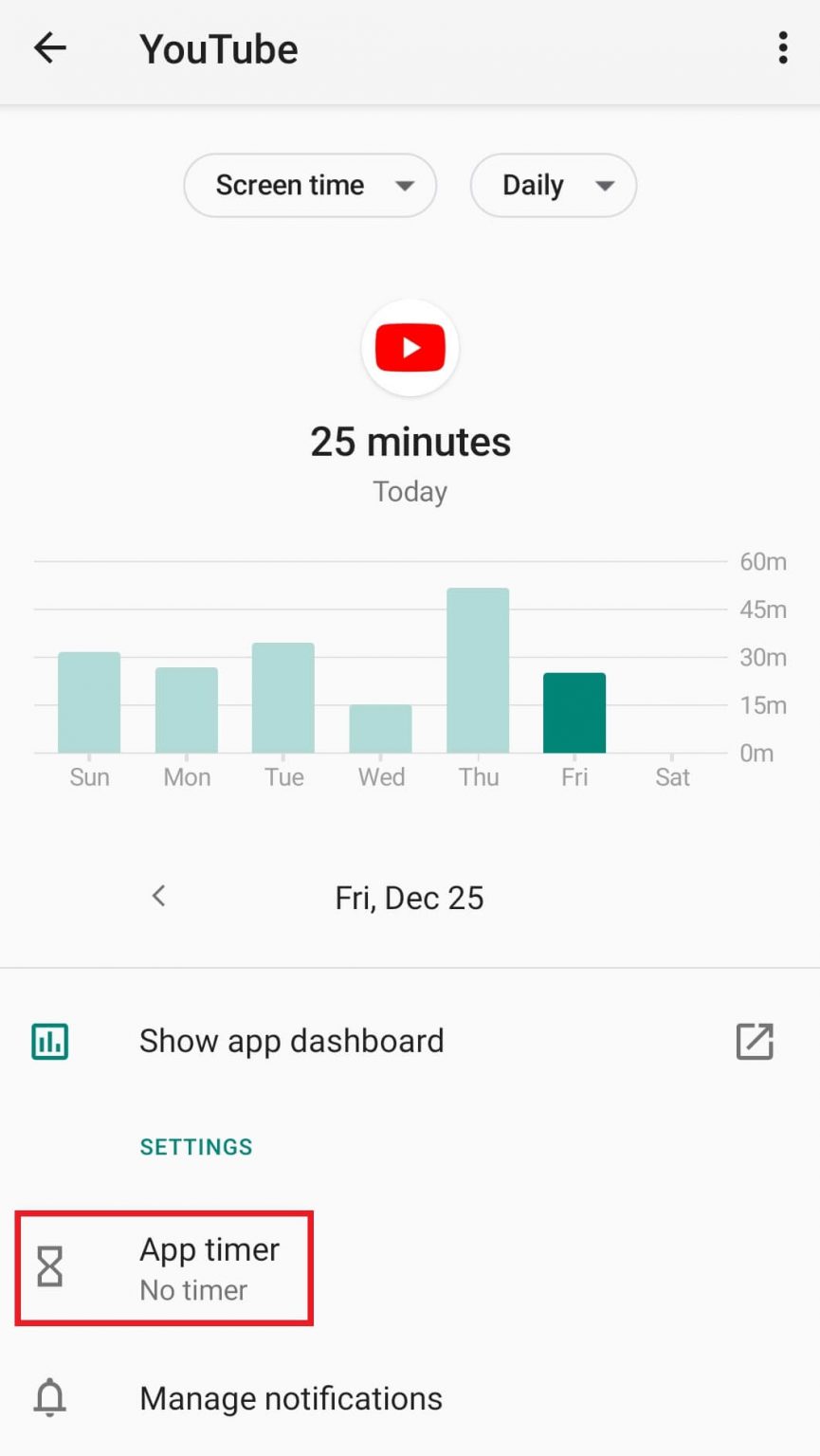Open Manage notifications

(x=410, y=1398)
